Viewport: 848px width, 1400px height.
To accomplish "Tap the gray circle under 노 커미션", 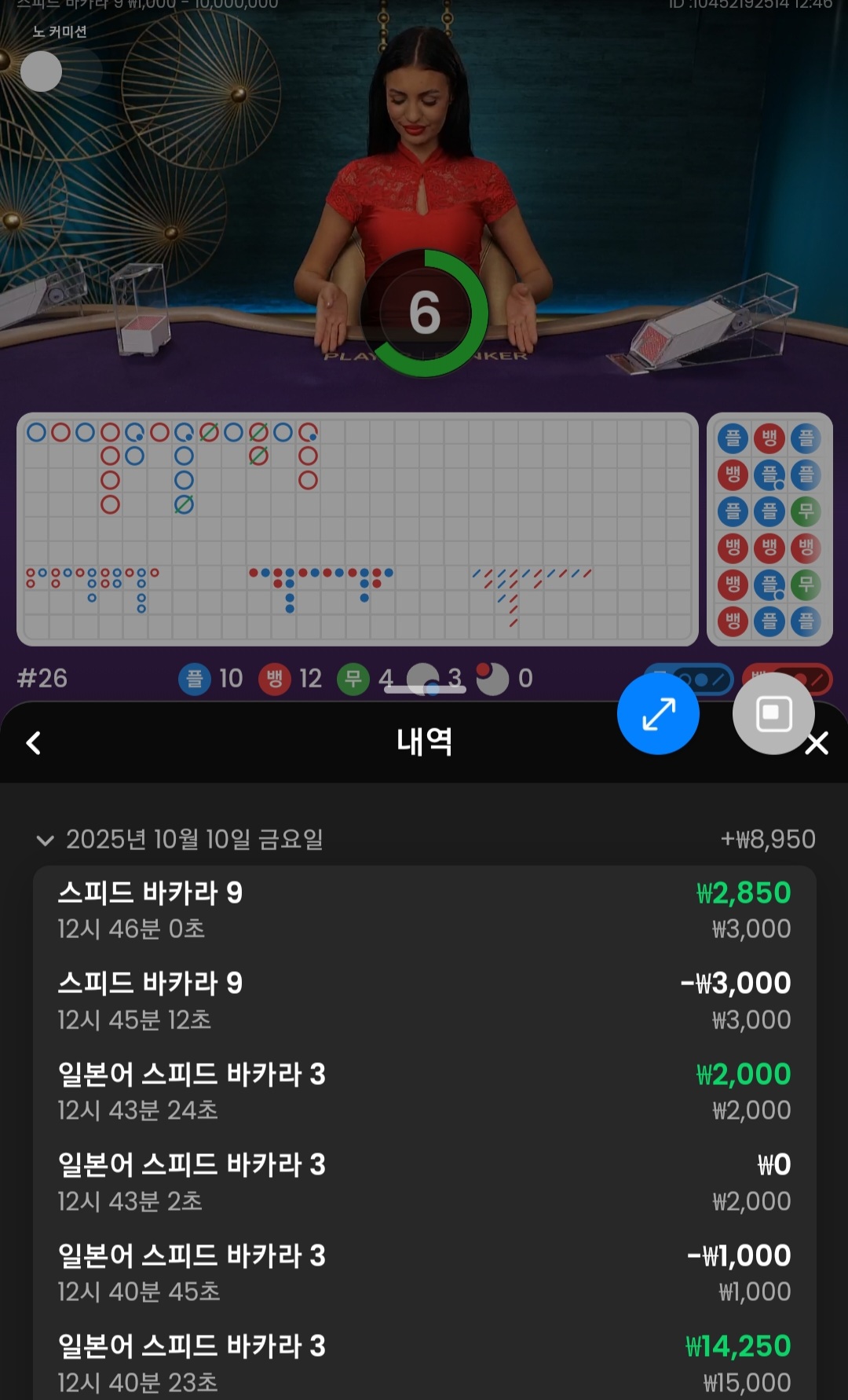I will pyautogui.click(x=42, y=71).
